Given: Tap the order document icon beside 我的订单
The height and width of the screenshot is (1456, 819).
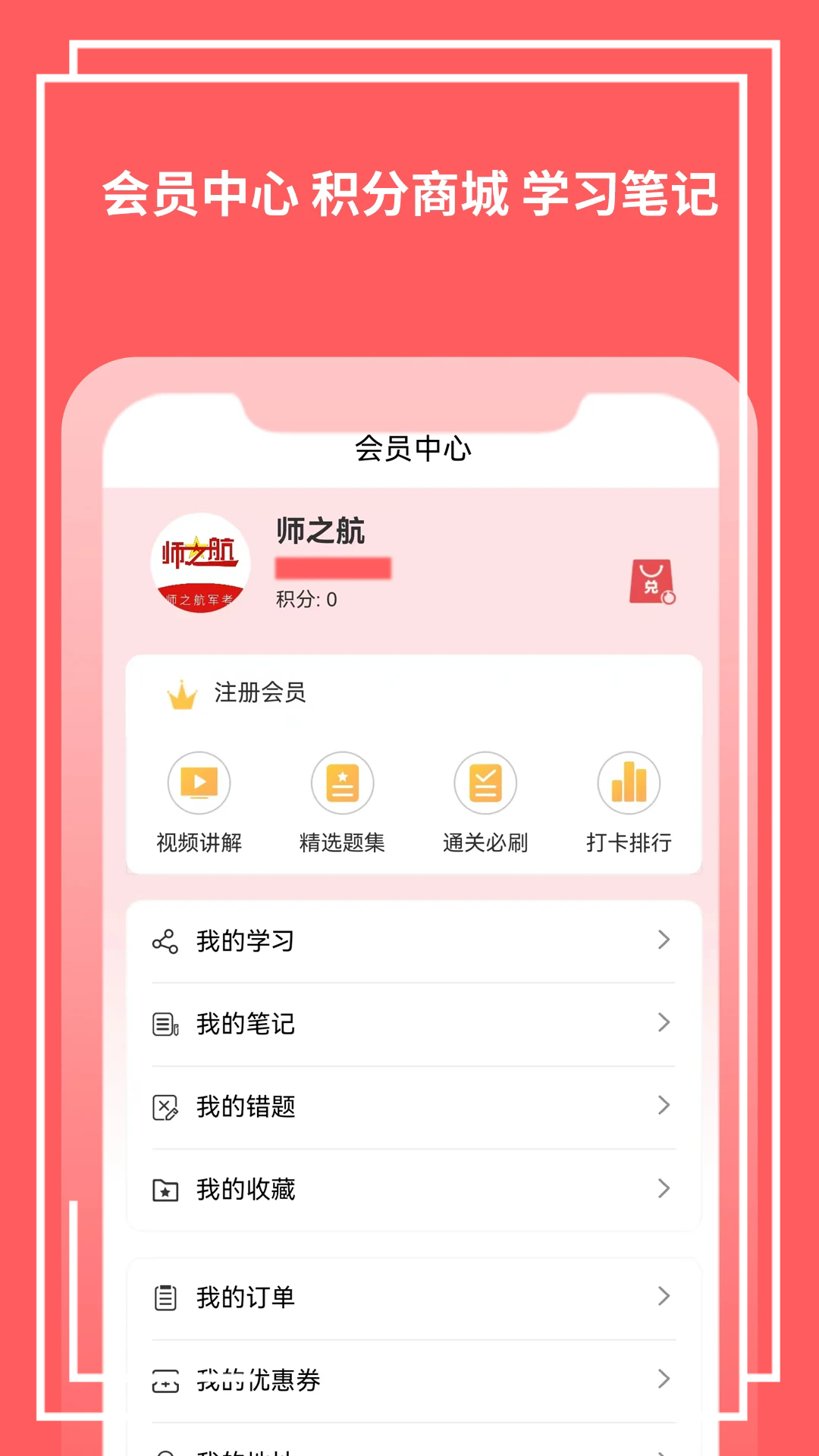Looking at the screenshot, I should [x=166, y=1297].
